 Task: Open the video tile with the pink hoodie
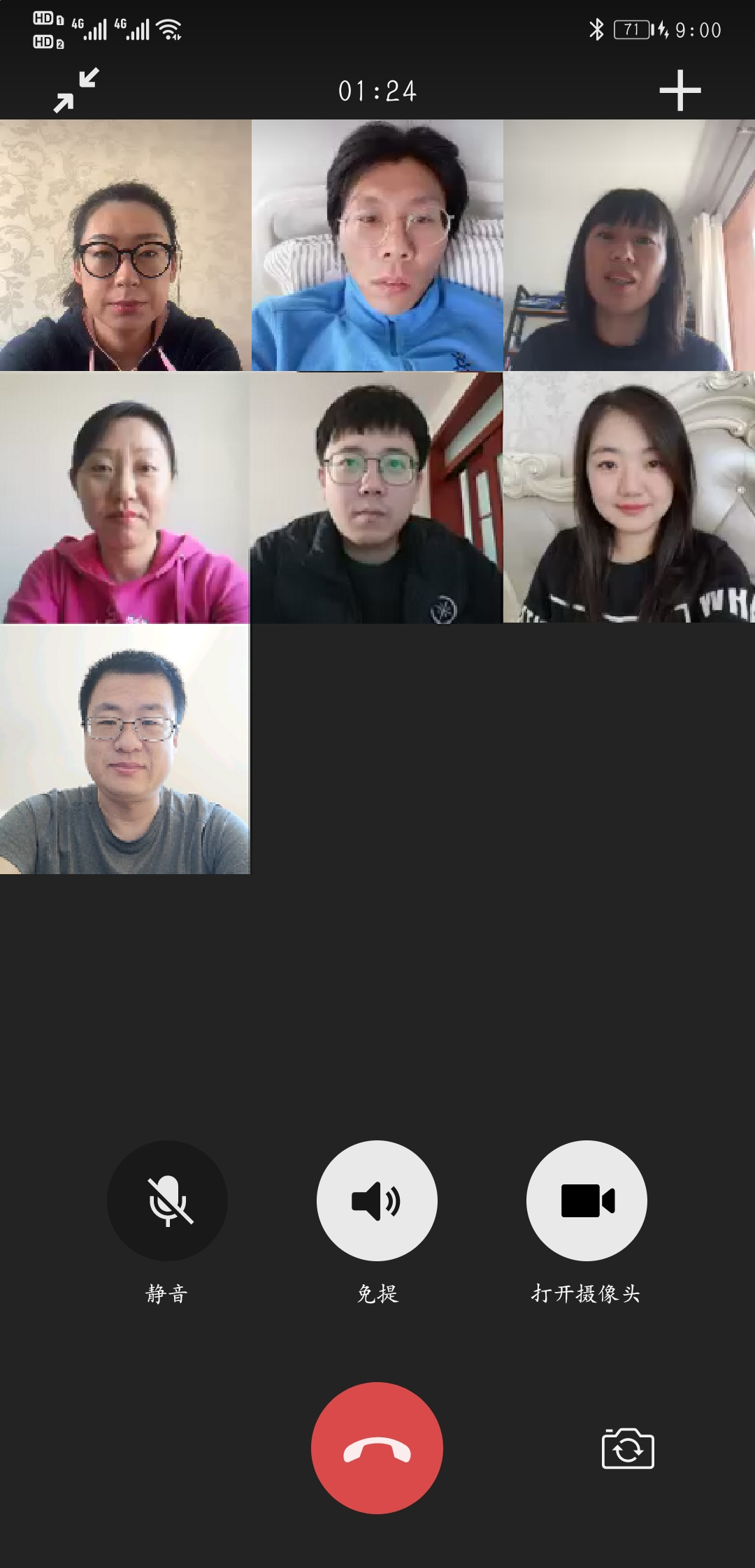(x=125, y=498)
